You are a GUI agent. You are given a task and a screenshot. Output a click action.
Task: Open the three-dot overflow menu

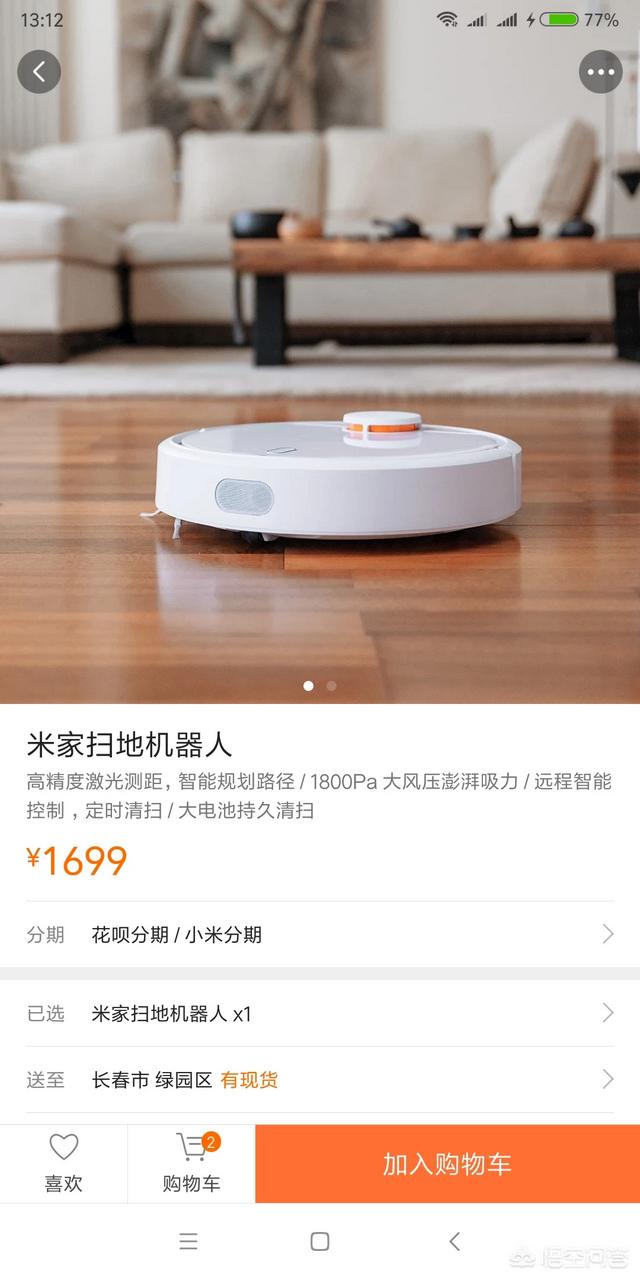(x=601, y=72)
